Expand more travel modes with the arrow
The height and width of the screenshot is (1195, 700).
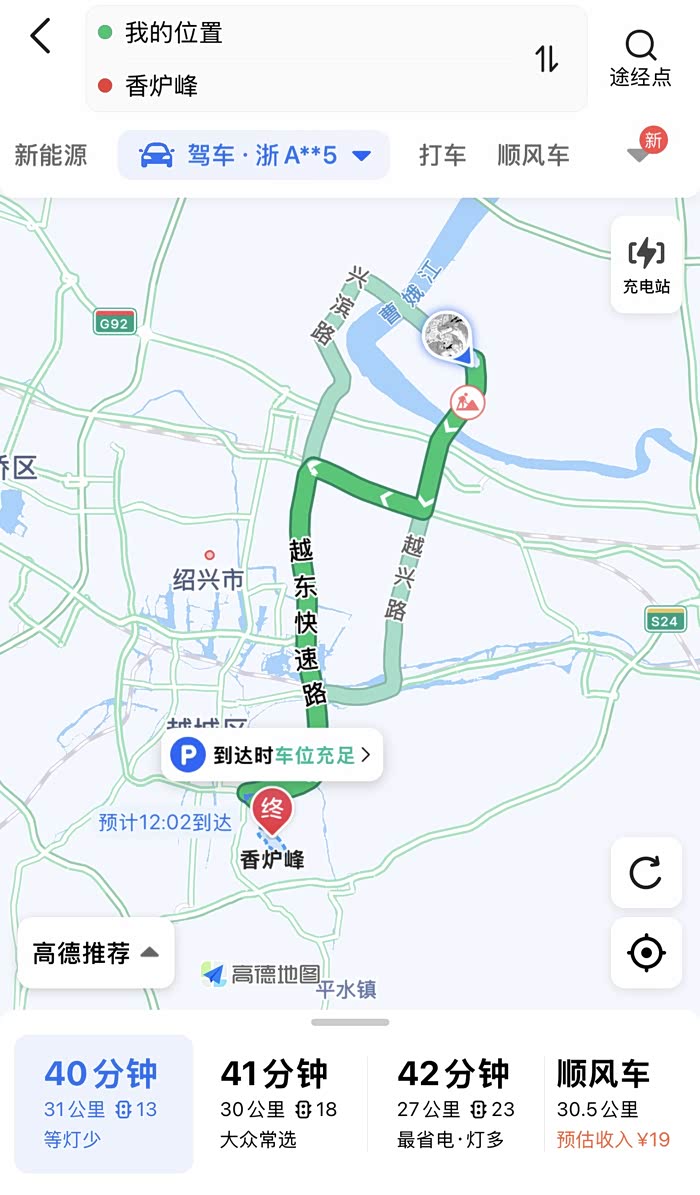(x=640, y=154)
